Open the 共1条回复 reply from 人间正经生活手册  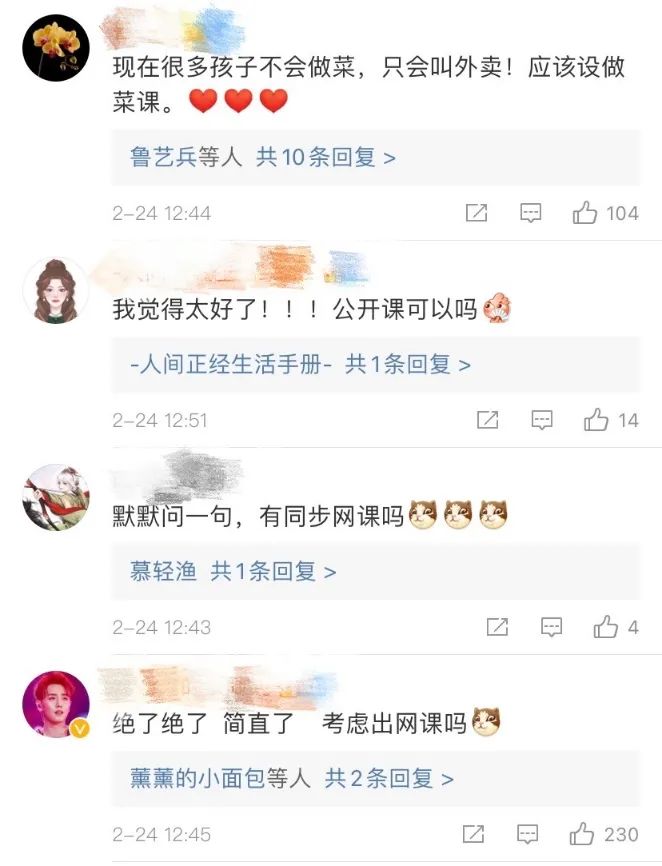click(x=407, y=365)
